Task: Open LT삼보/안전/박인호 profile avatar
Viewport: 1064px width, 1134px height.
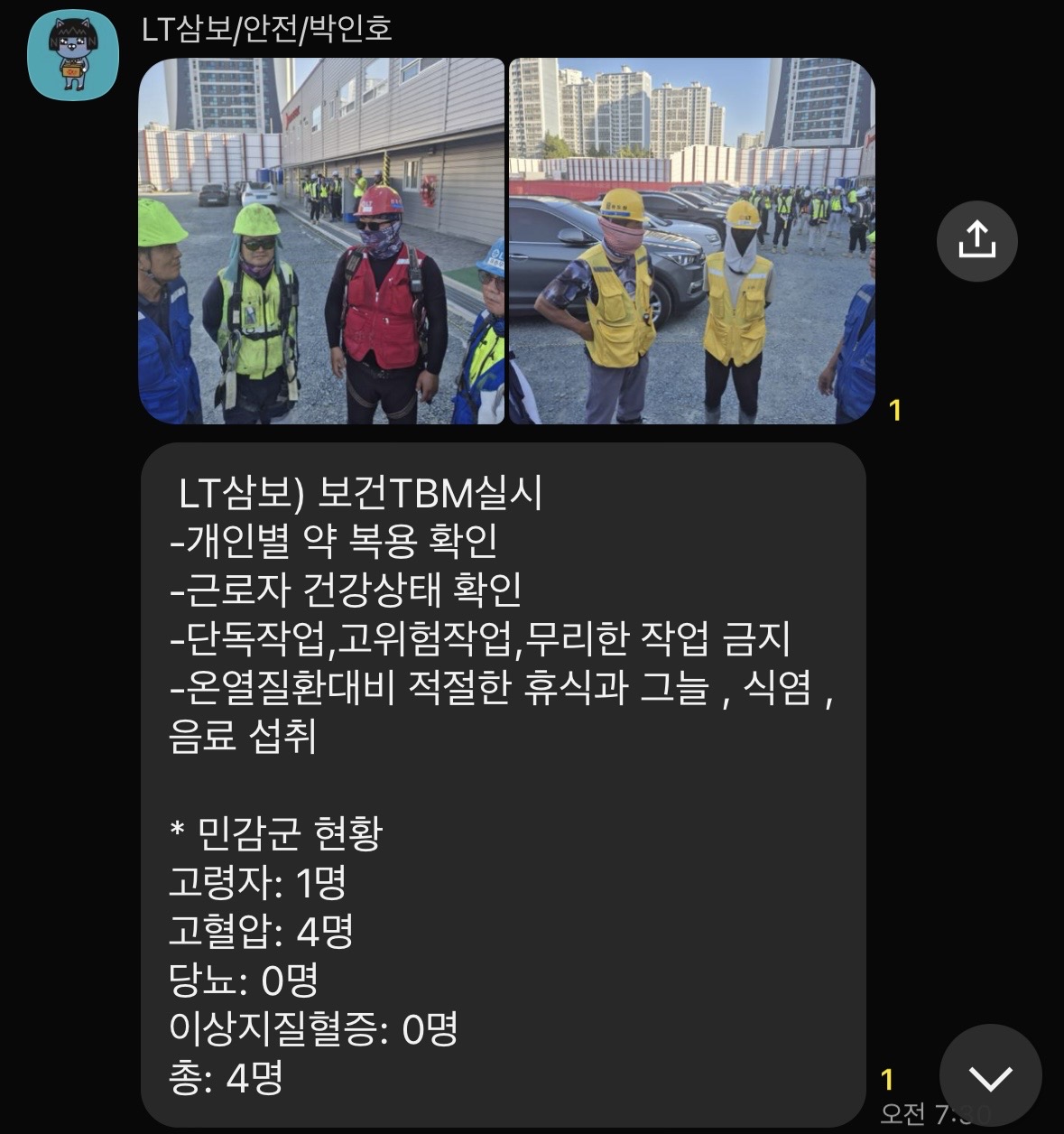Action: 73,55
